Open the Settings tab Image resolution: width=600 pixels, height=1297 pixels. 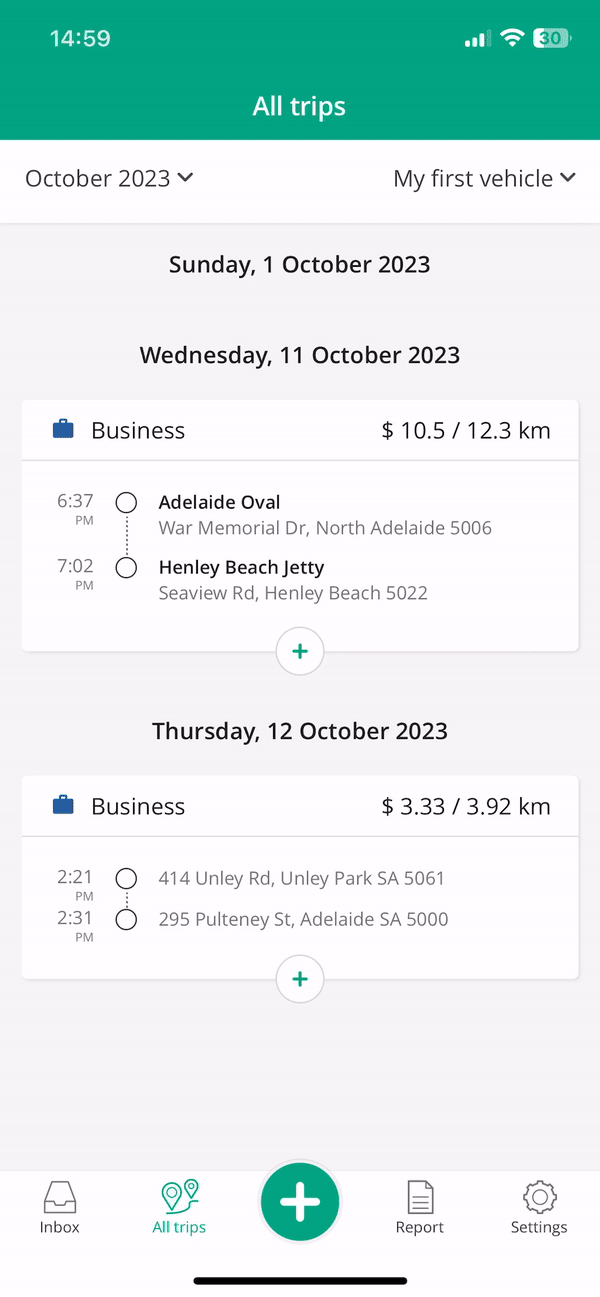coord(539,1207)
